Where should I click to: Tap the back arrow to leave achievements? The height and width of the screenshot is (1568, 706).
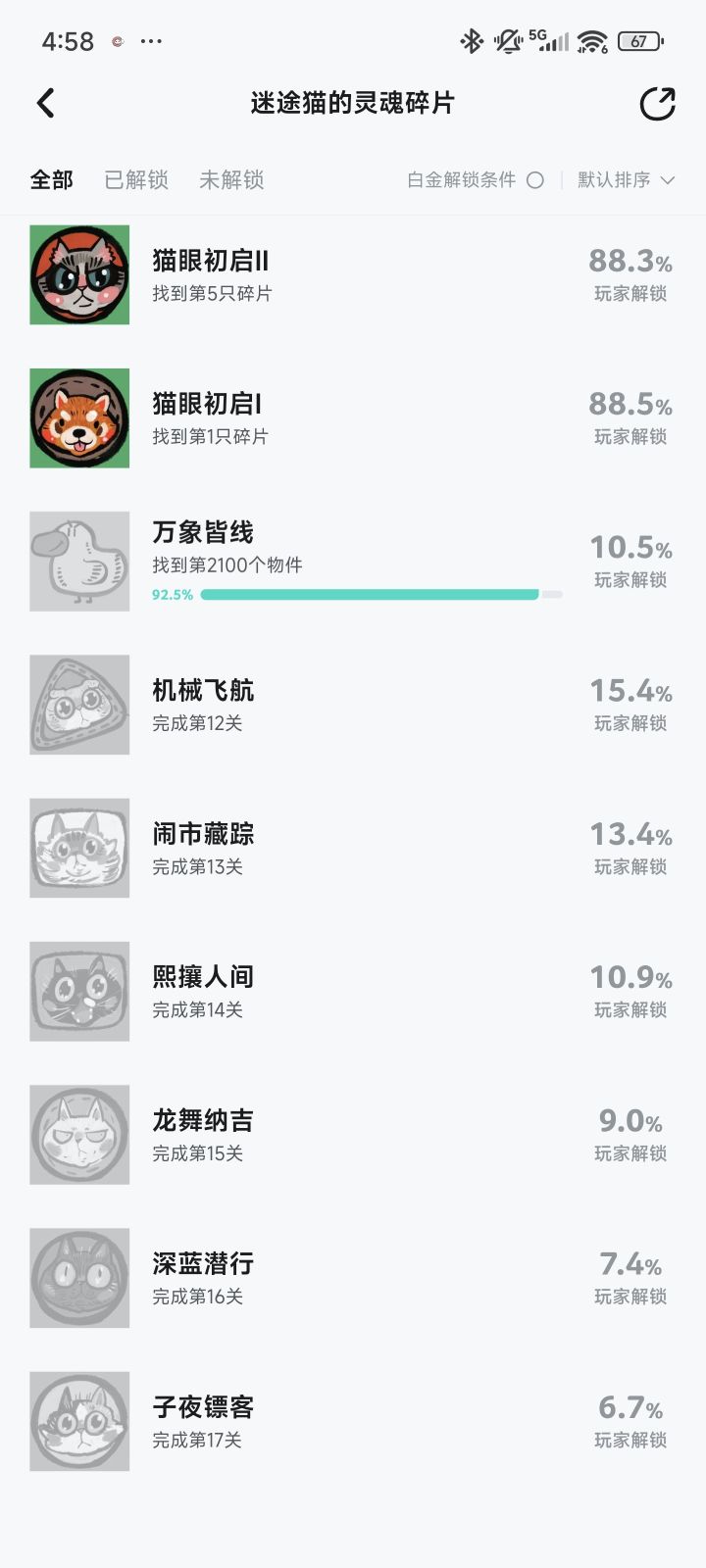45,102
